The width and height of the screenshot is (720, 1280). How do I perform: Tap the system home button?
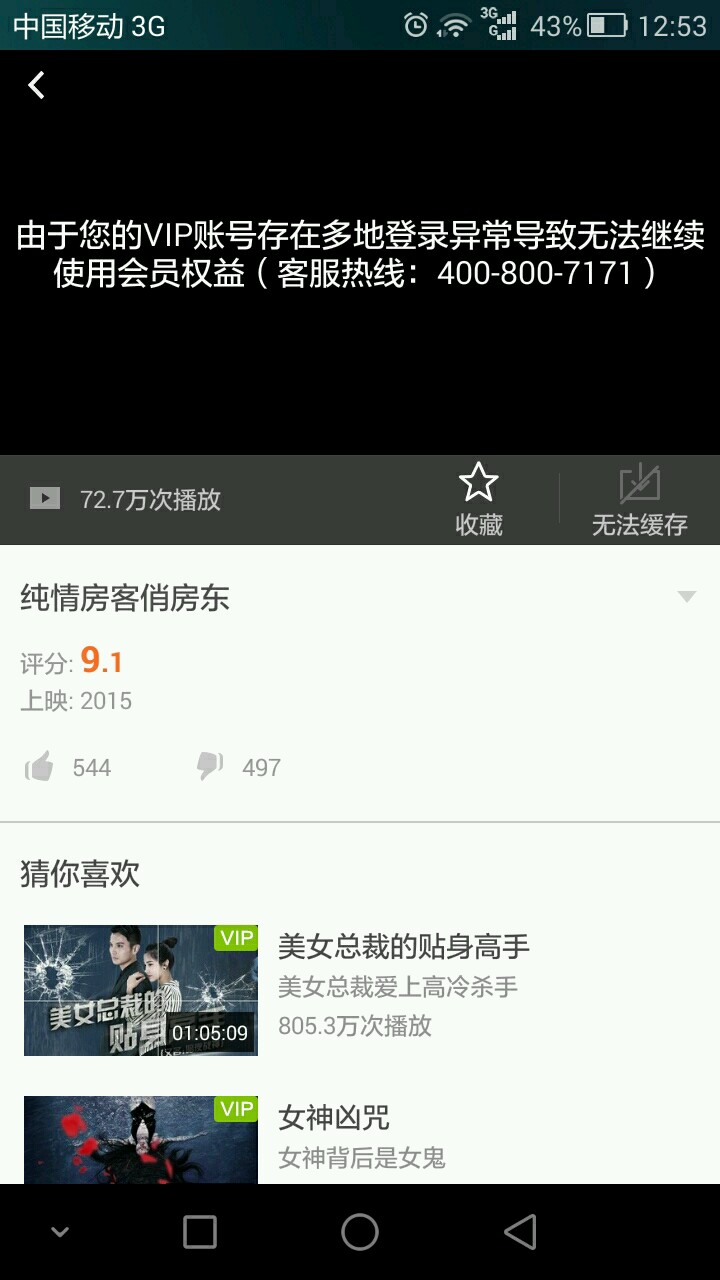(360, 1232)
